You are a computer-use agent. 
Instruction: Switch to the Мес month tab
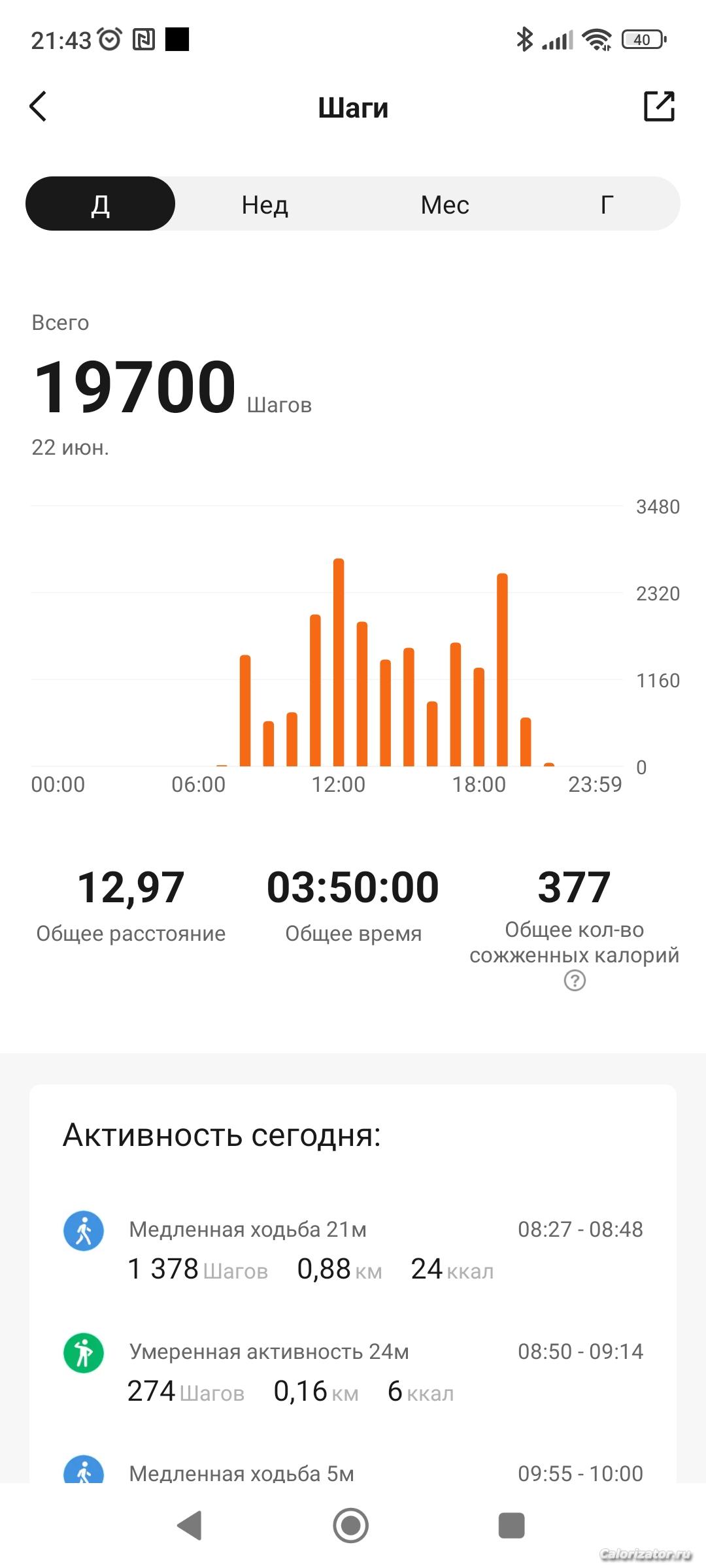(445, 204)
